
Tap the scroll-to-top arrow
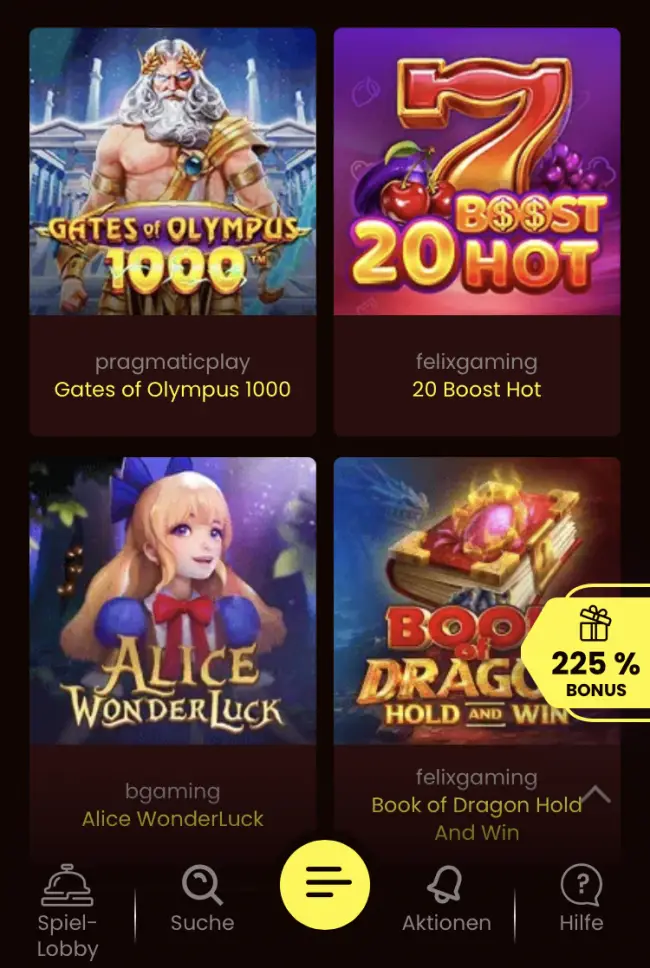click(596, 795)
